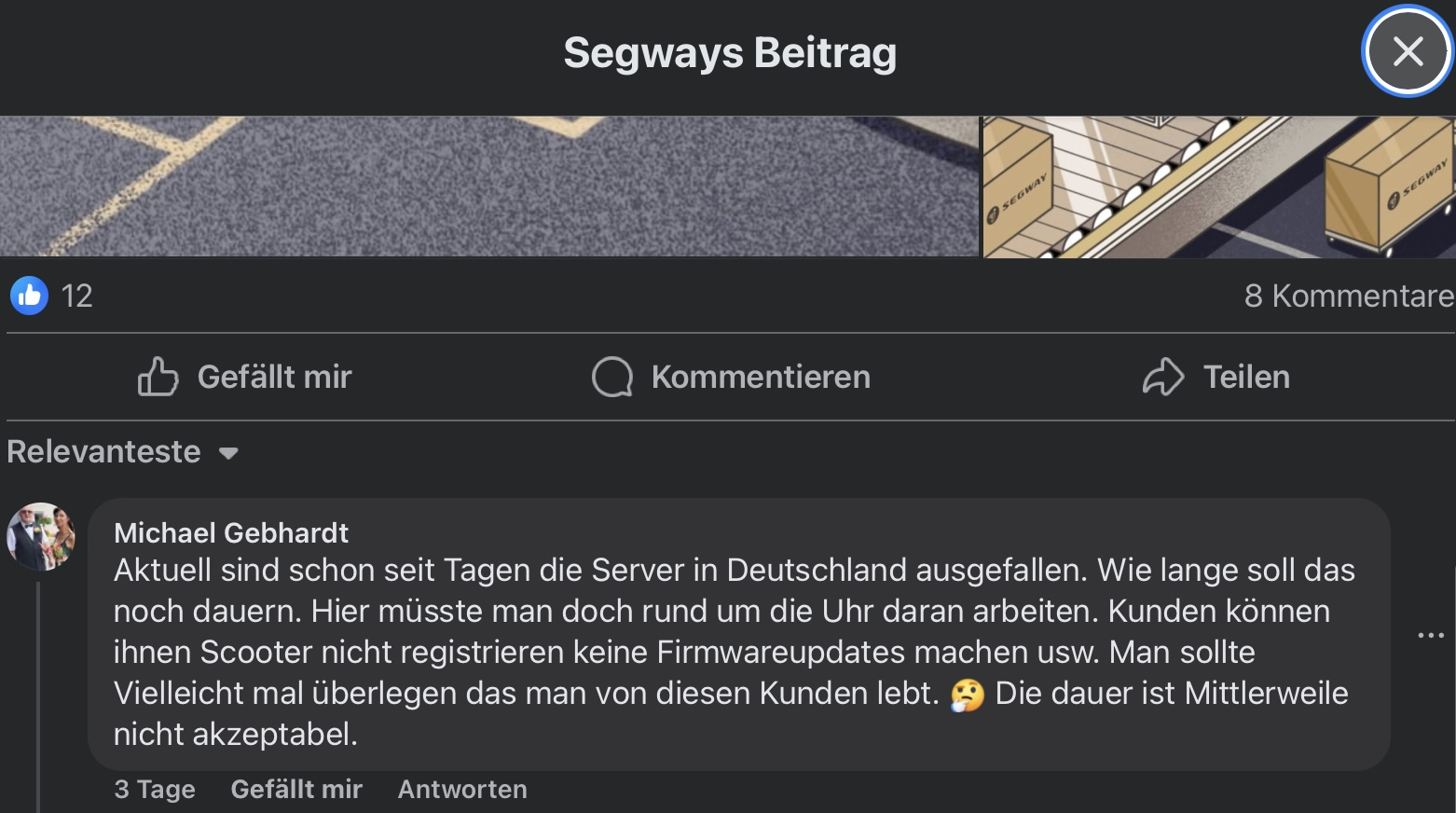
Task: Like the post with Gefällt mir
Action: [x=245, y=377]
